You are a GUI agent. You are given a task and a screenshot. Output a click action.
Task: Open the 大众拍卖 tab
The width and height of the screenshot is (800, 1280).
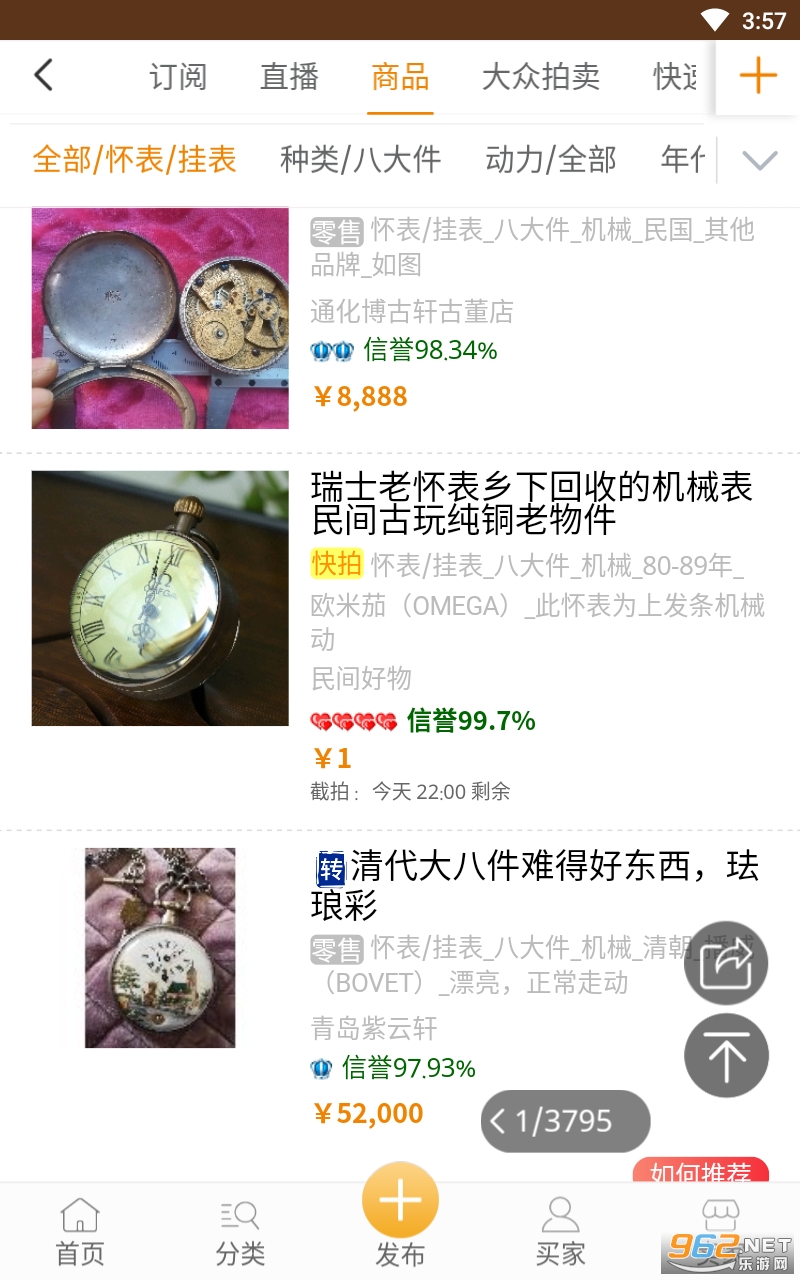pos(540,77)
